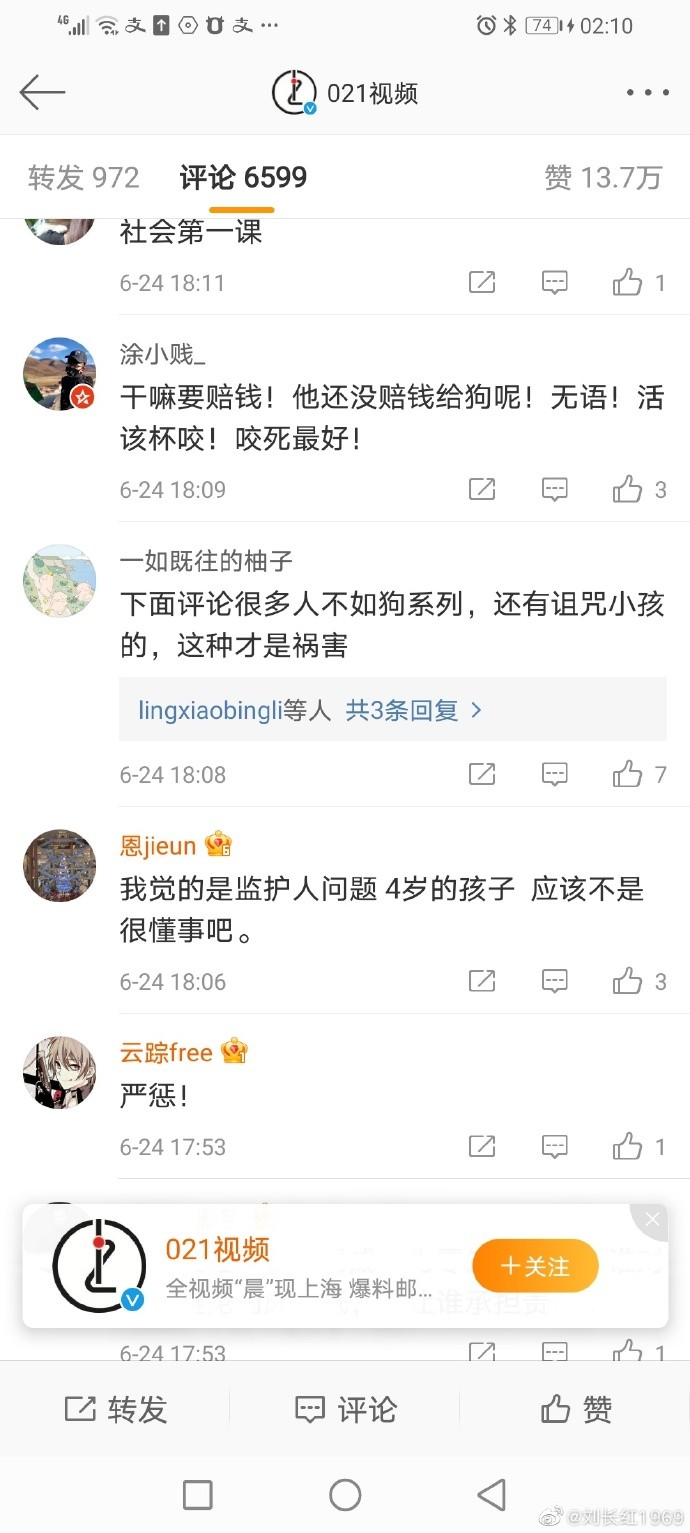690x1533 pixels.
Task: Go back using the top-left arrow
Action: coord(42,93)
